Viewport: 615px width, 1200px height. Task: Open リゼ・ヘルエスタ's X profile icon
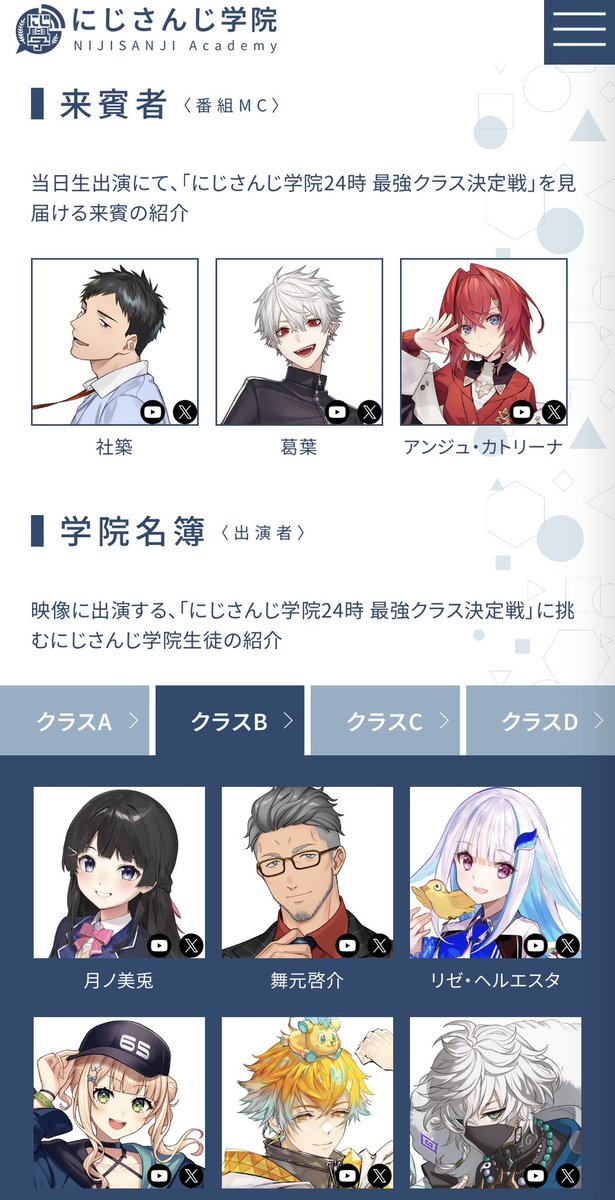coord(566,944)
